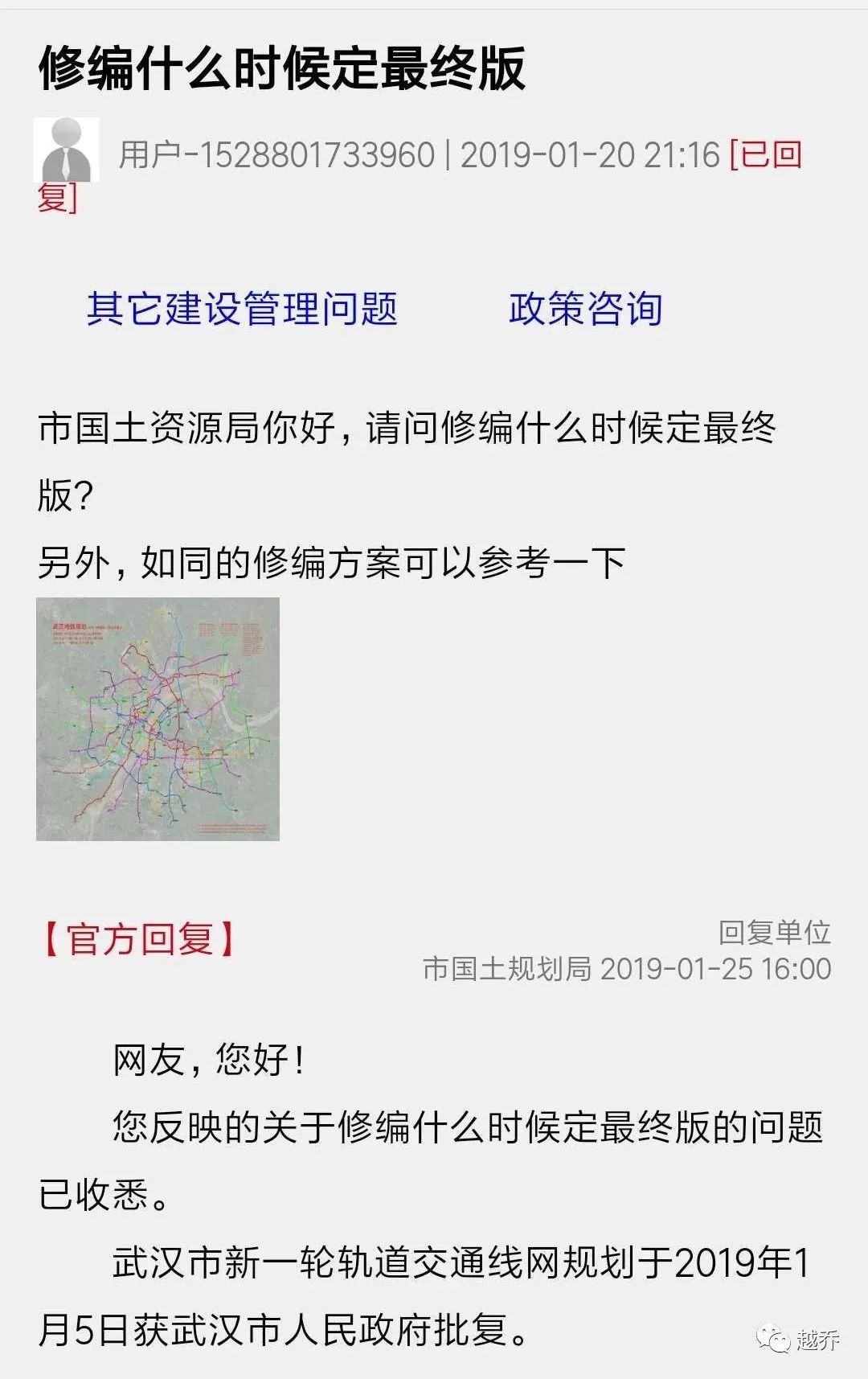Open the 政策咨询 category link
868x1379 pixels.
(585, 309)
